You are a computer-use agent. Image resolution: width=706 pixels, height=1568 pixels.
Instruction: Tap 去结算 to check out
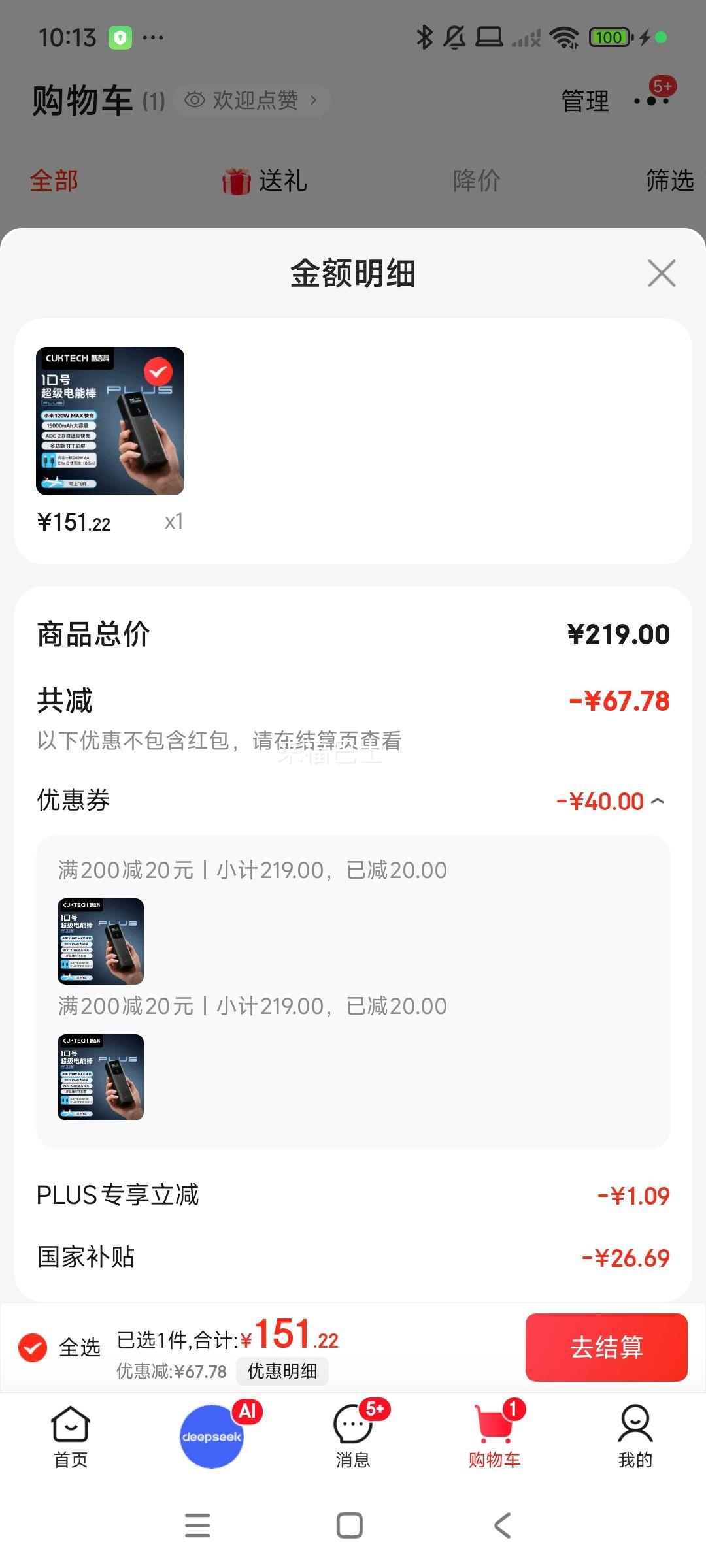[606, 1347]
